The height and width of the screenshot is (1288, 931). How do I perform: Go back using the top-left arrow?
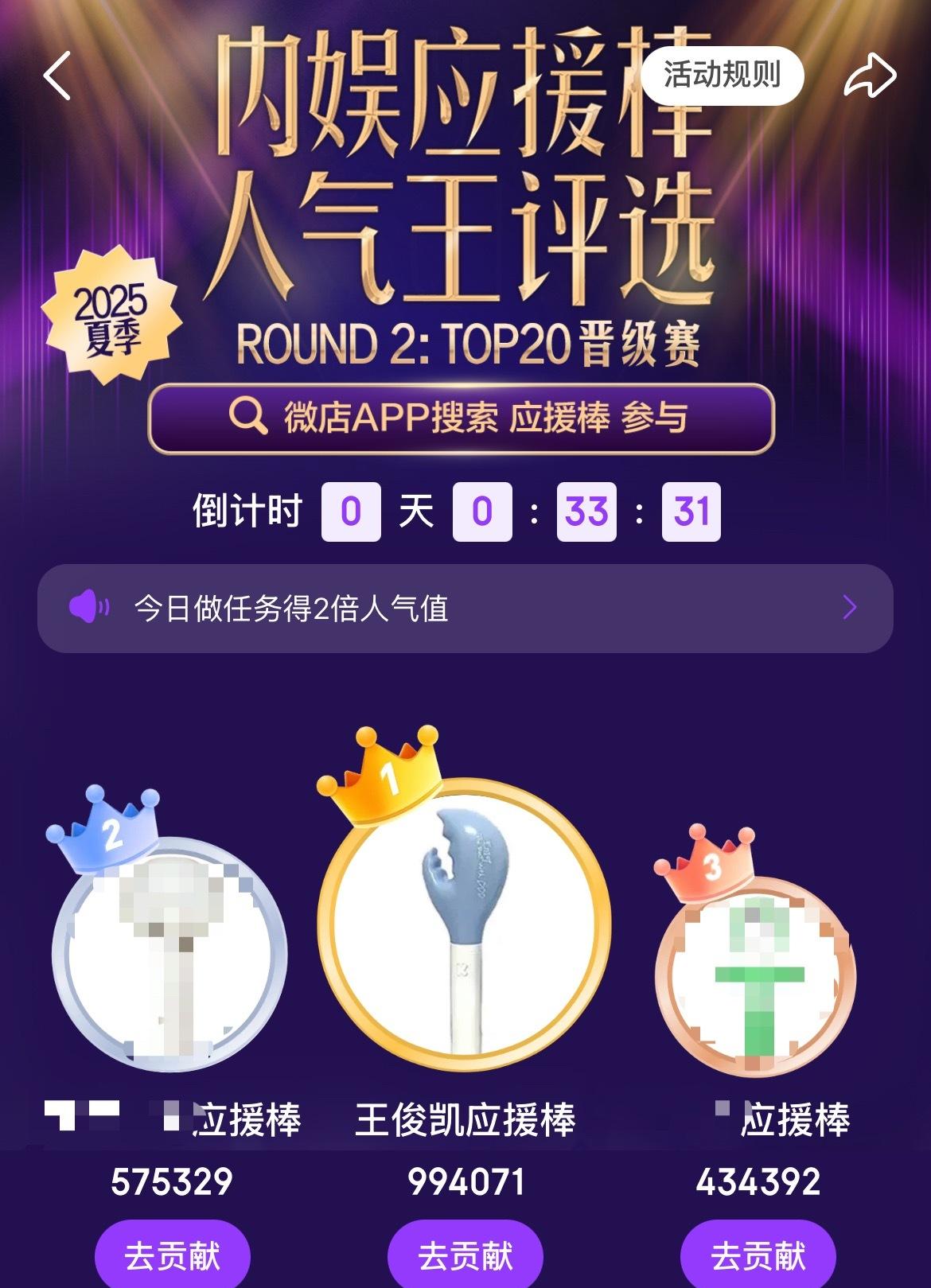coord(58,76)
